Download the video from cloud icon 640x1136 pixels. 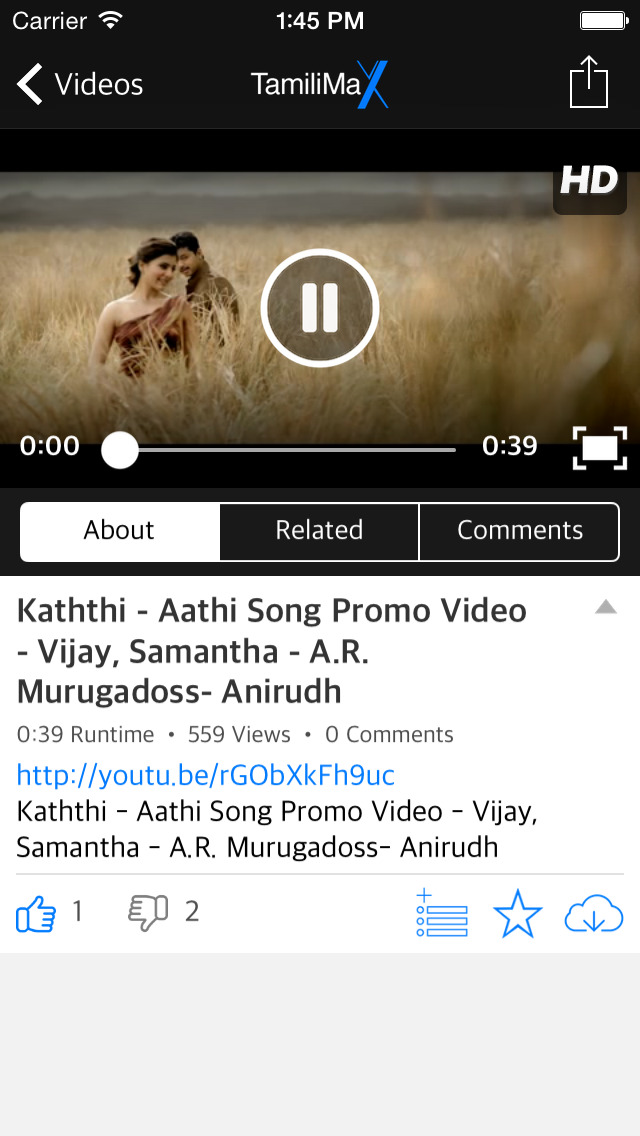pyautogui.click(x=594, y=913)
